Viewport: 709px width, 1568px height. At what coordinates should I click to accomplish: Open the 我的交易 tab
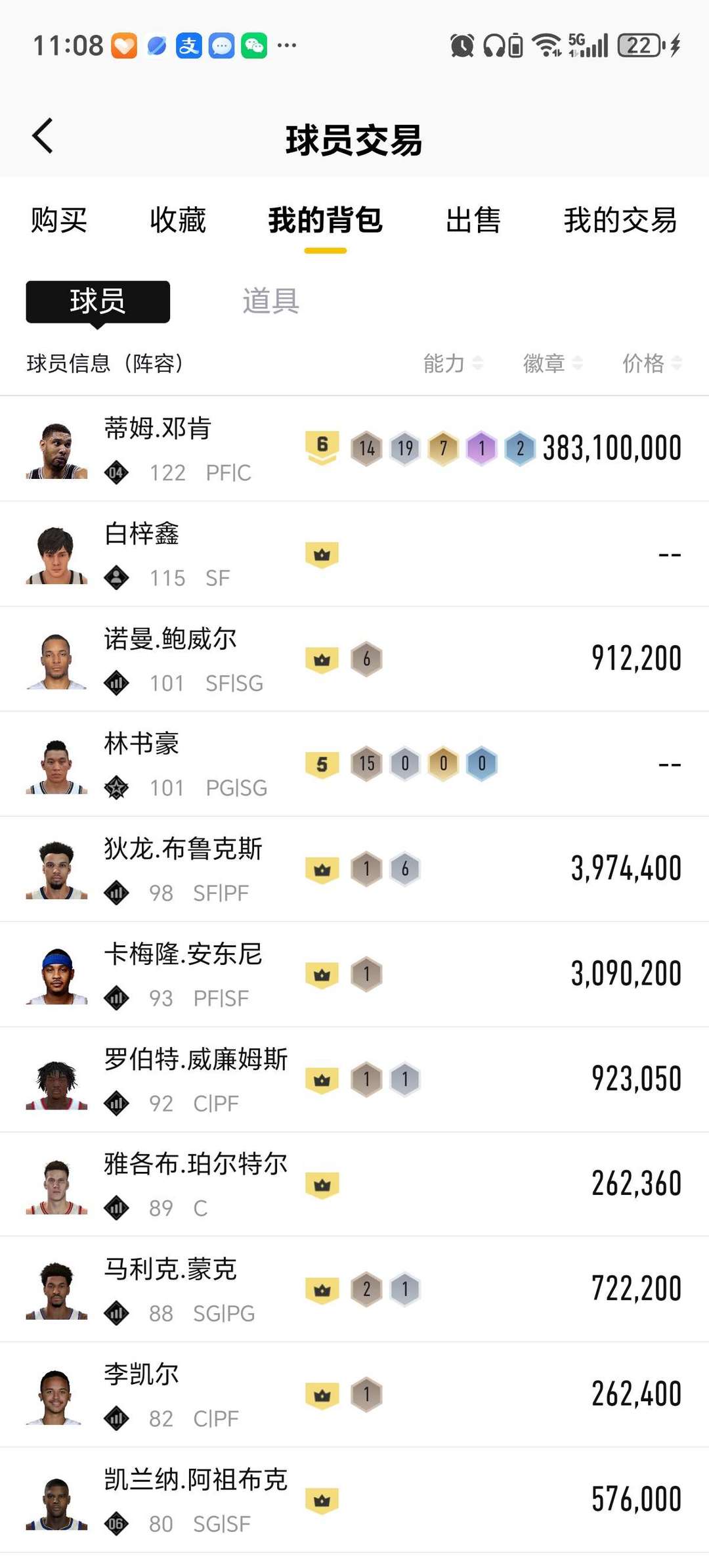click(x=620, y=220)
